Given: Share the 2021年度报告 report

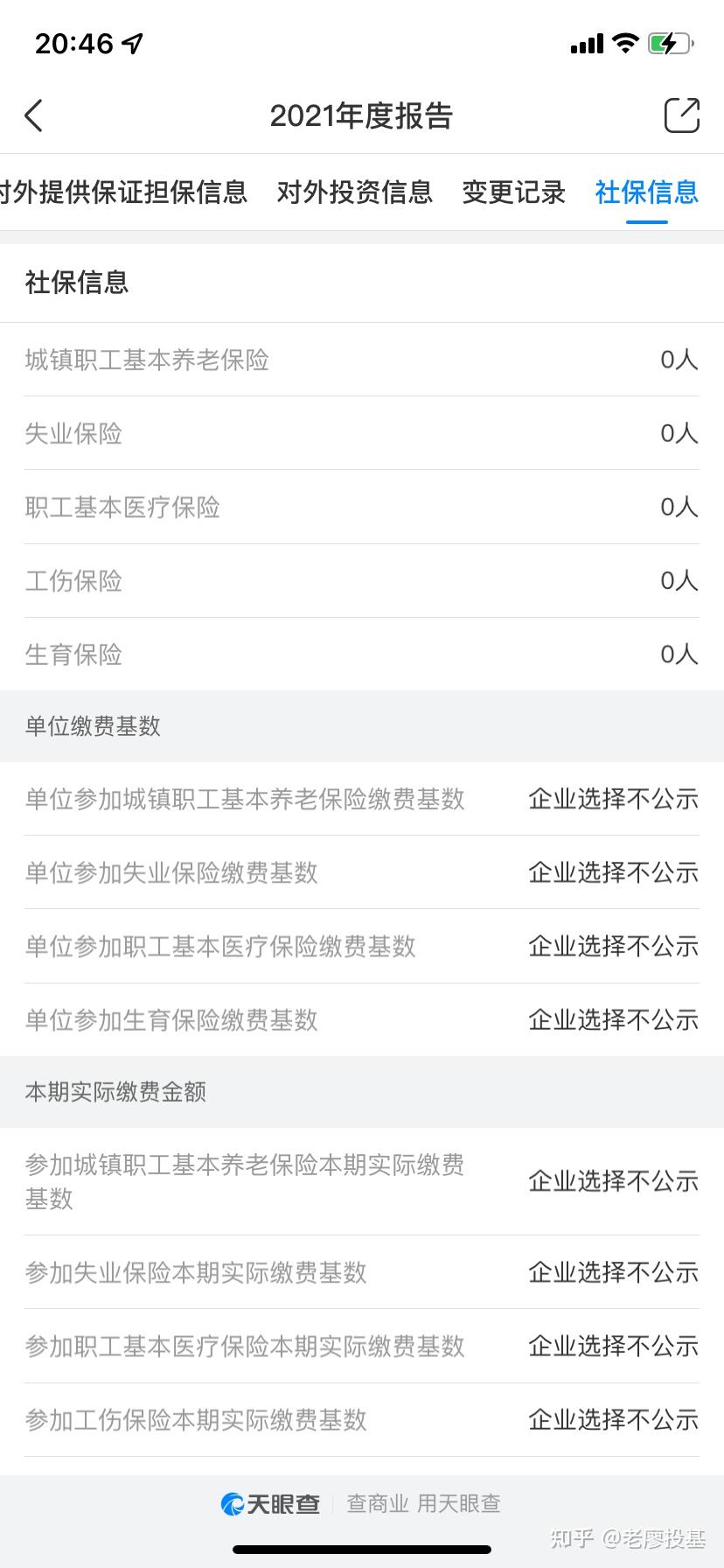Looking at the screenshot, I should pyautogui.click(x=682, y=115).
